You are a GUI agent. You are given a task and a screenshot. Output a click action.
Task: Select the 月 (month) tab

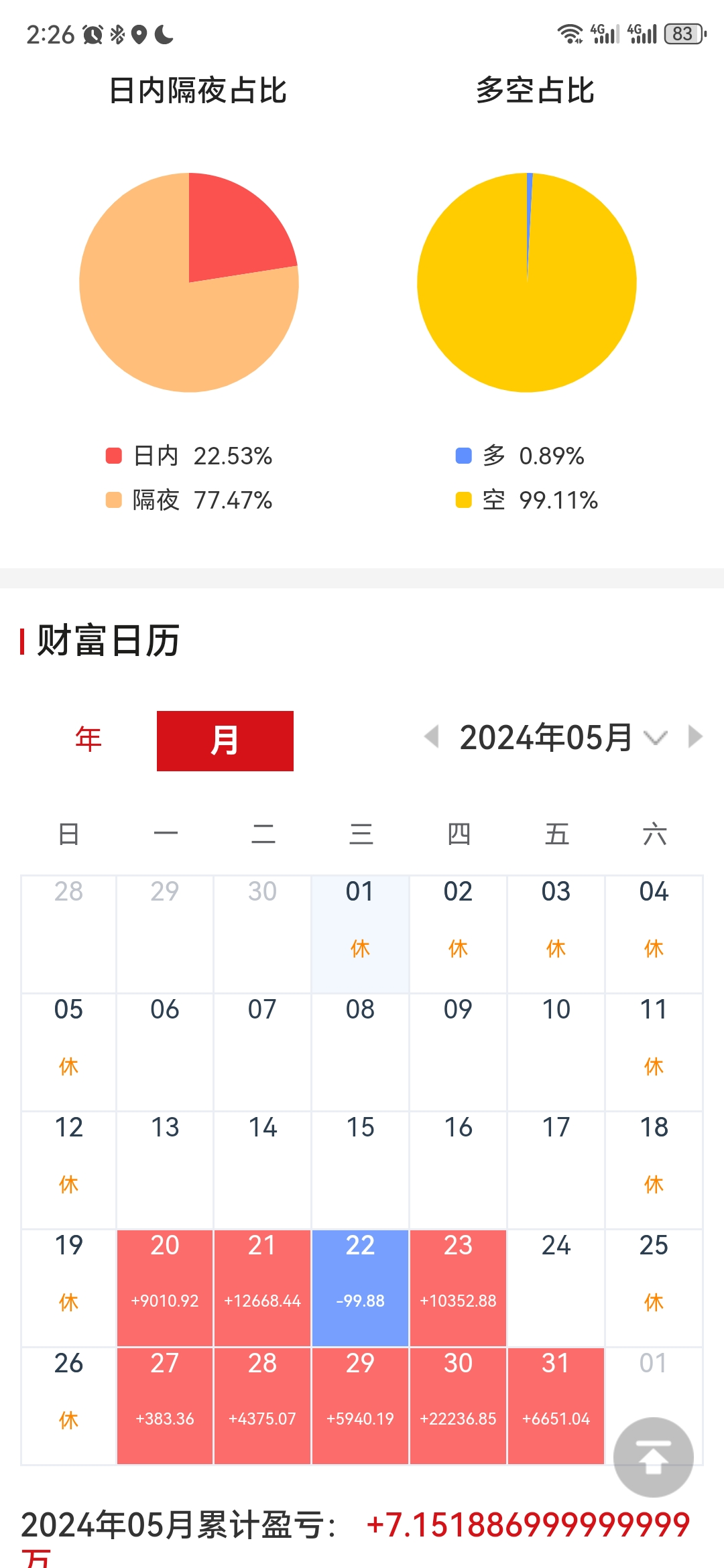click(225, 740)
